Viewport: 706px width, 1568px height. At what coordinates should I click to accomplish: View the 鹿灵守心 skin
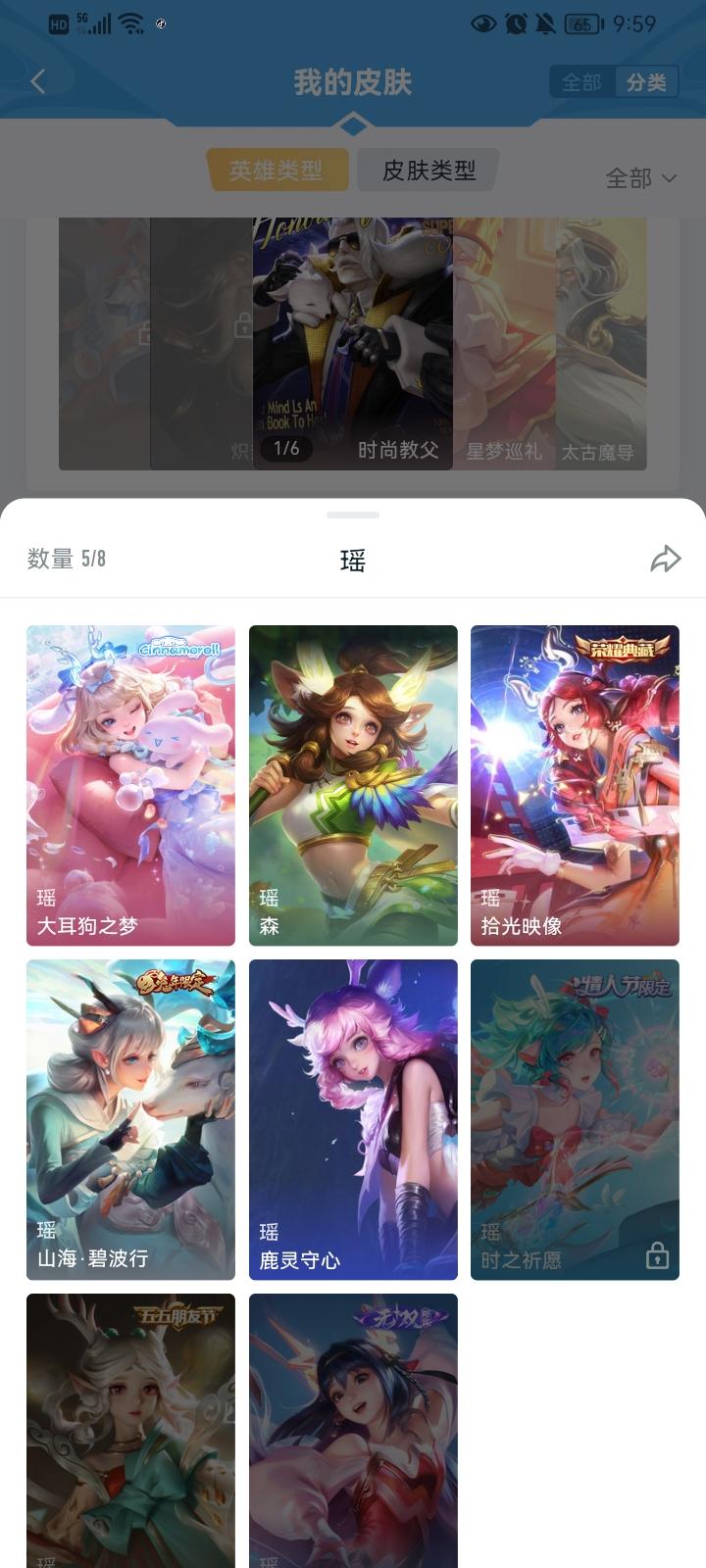click(353, 1119)
